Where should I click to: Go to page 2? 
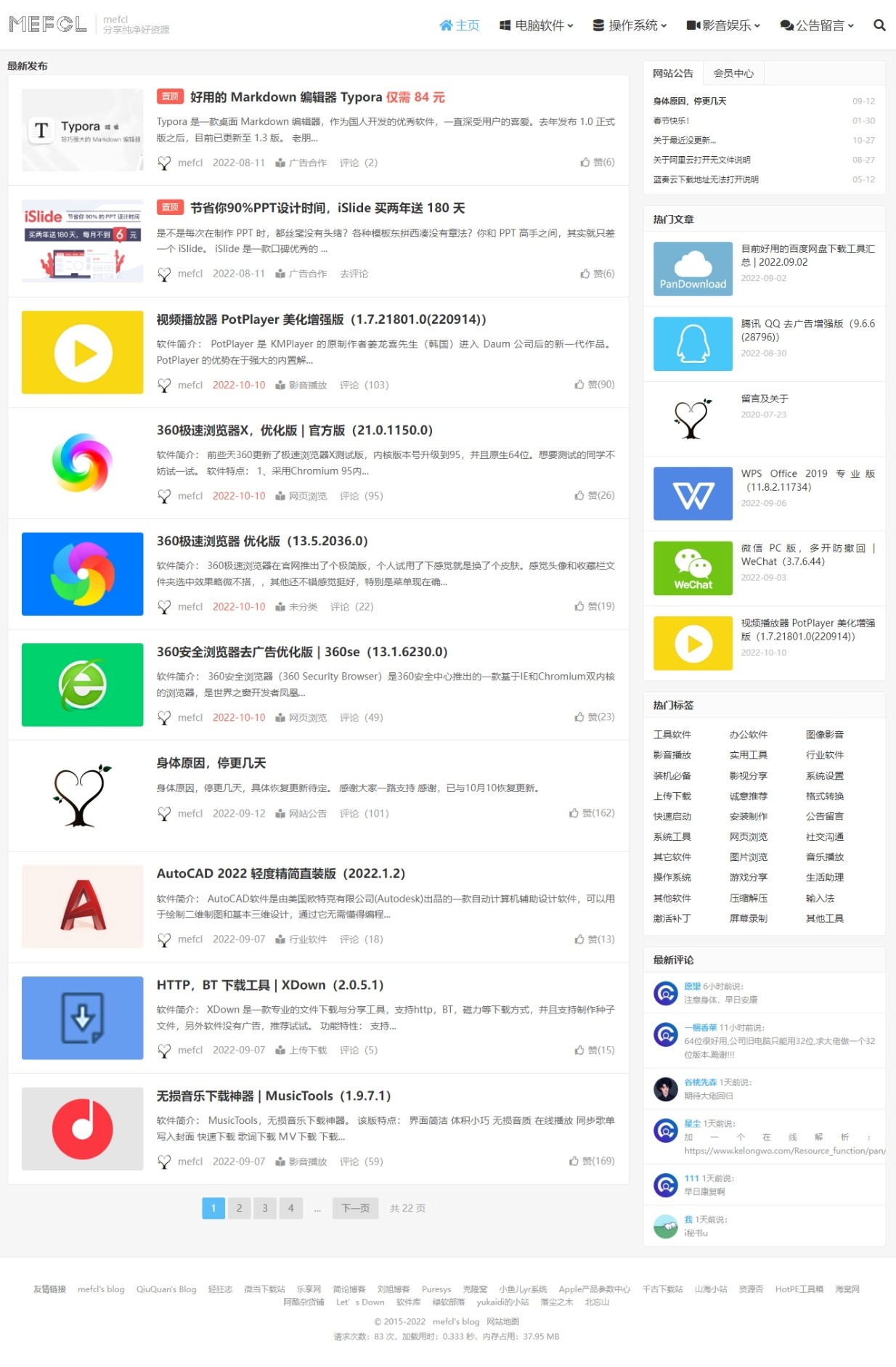pos(239,1208)
